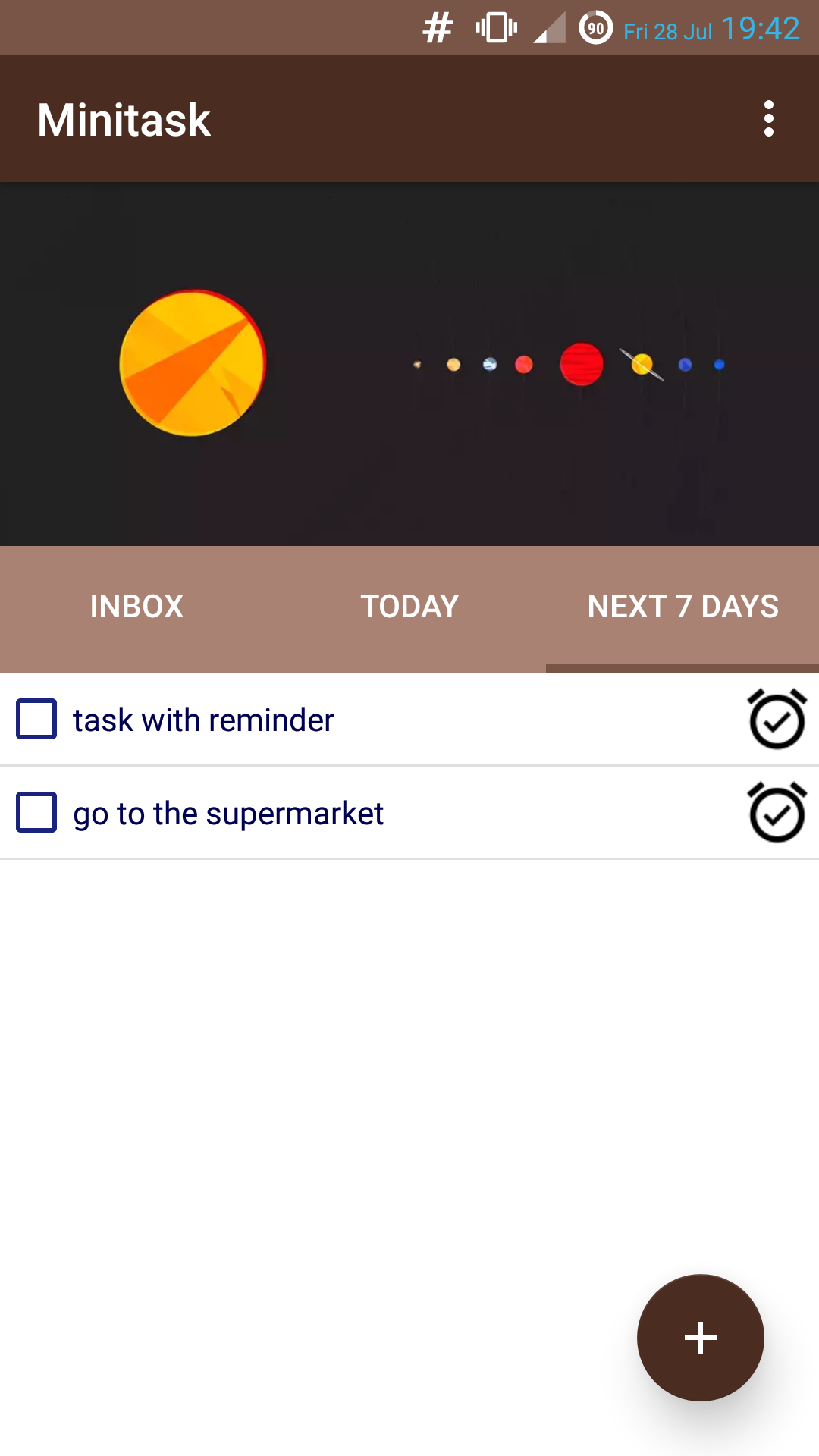This screenshot has height=1456, width=819.
Task: Open the overflow menu in Minitask
Action: 769,119
